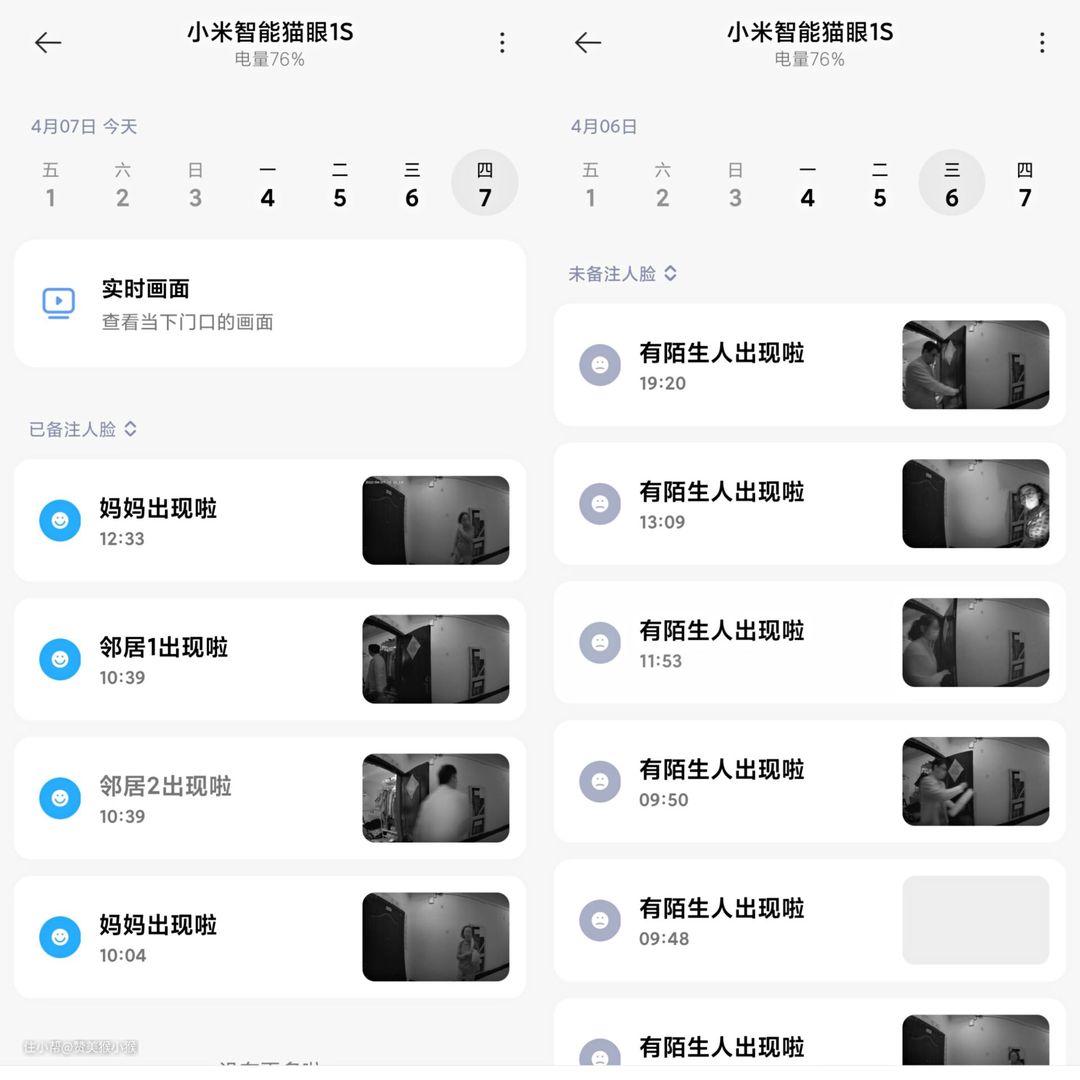Open the 邻居1出现啦 event at 10:39
Viewport: 1080px width, 1080px height.
click(269, 660)
